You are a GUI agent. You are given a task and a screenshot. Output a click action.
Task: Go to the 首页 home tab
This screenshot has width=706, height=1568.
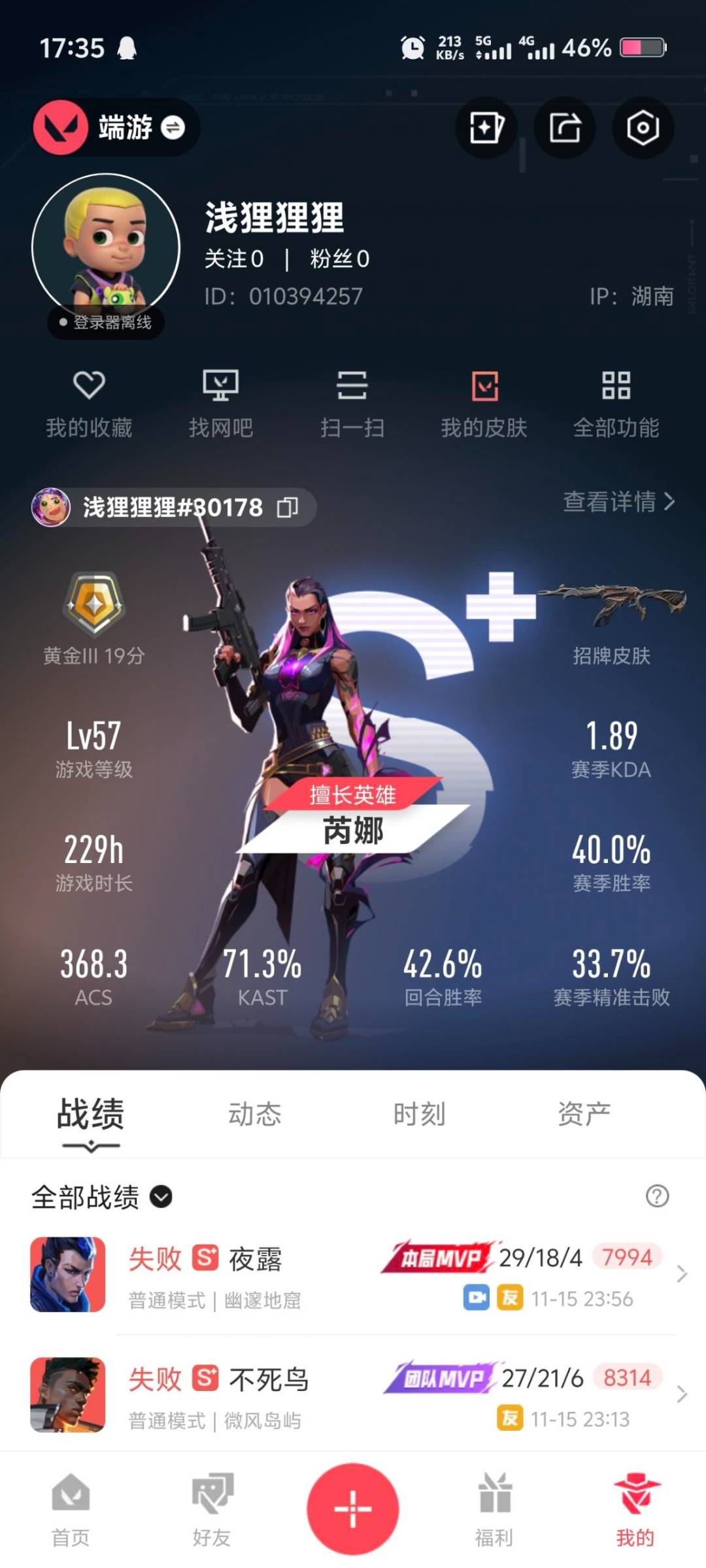pyautogui.click(x=71, y=1509)
